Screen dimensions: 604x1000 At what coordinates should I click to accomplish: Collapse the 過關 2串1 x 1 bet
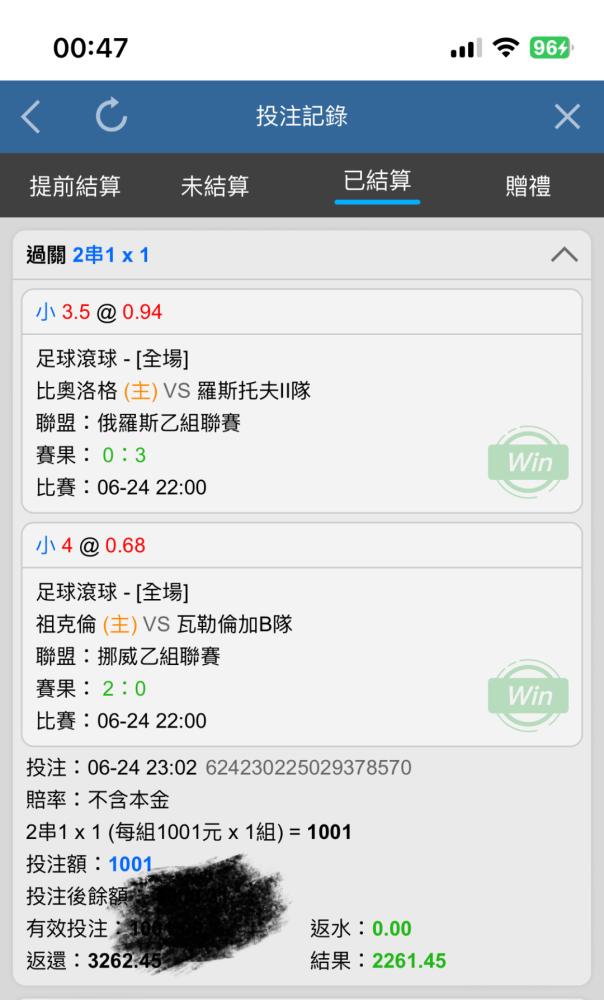click(564, 255)
